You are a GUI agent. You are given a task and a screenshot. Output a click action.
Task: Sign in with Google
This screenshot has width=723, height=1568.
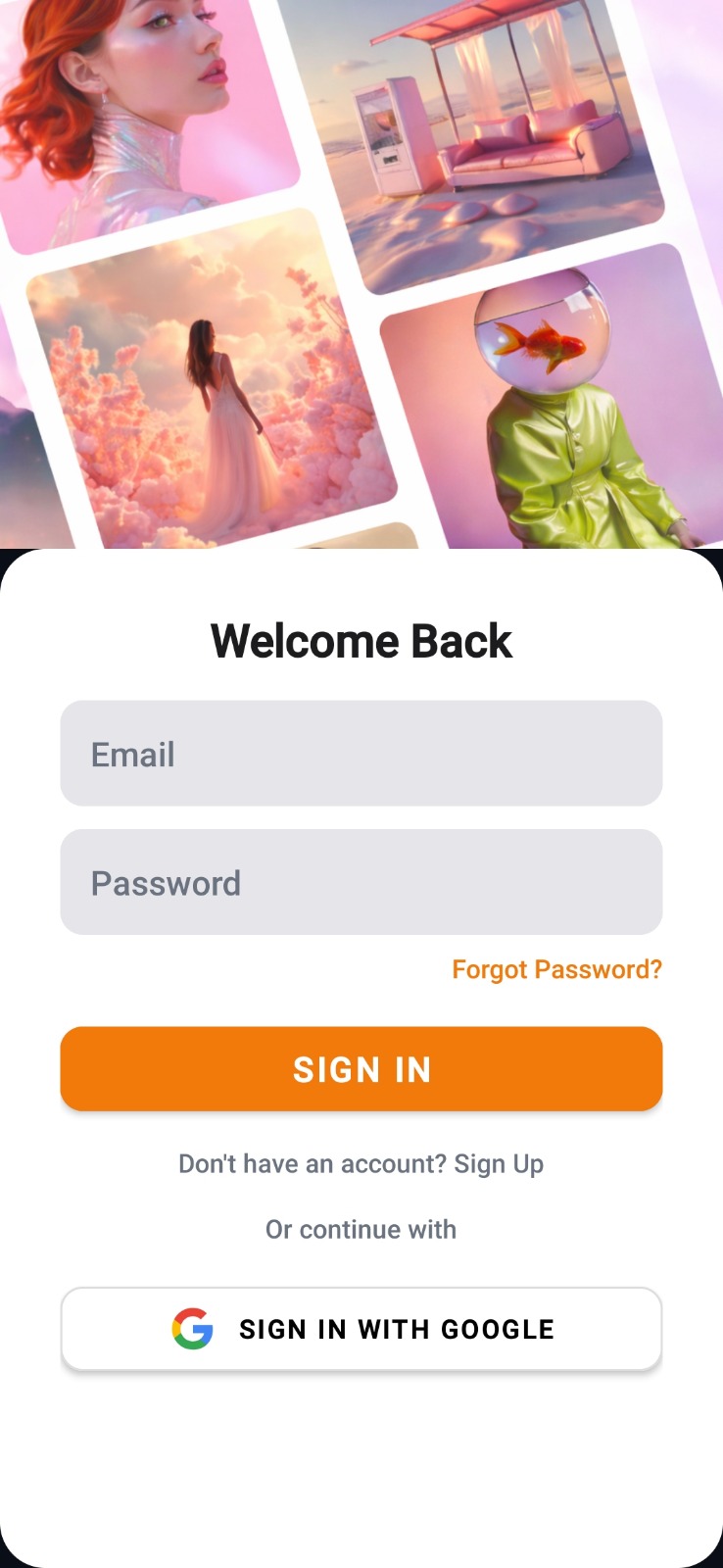point(361,1329)
